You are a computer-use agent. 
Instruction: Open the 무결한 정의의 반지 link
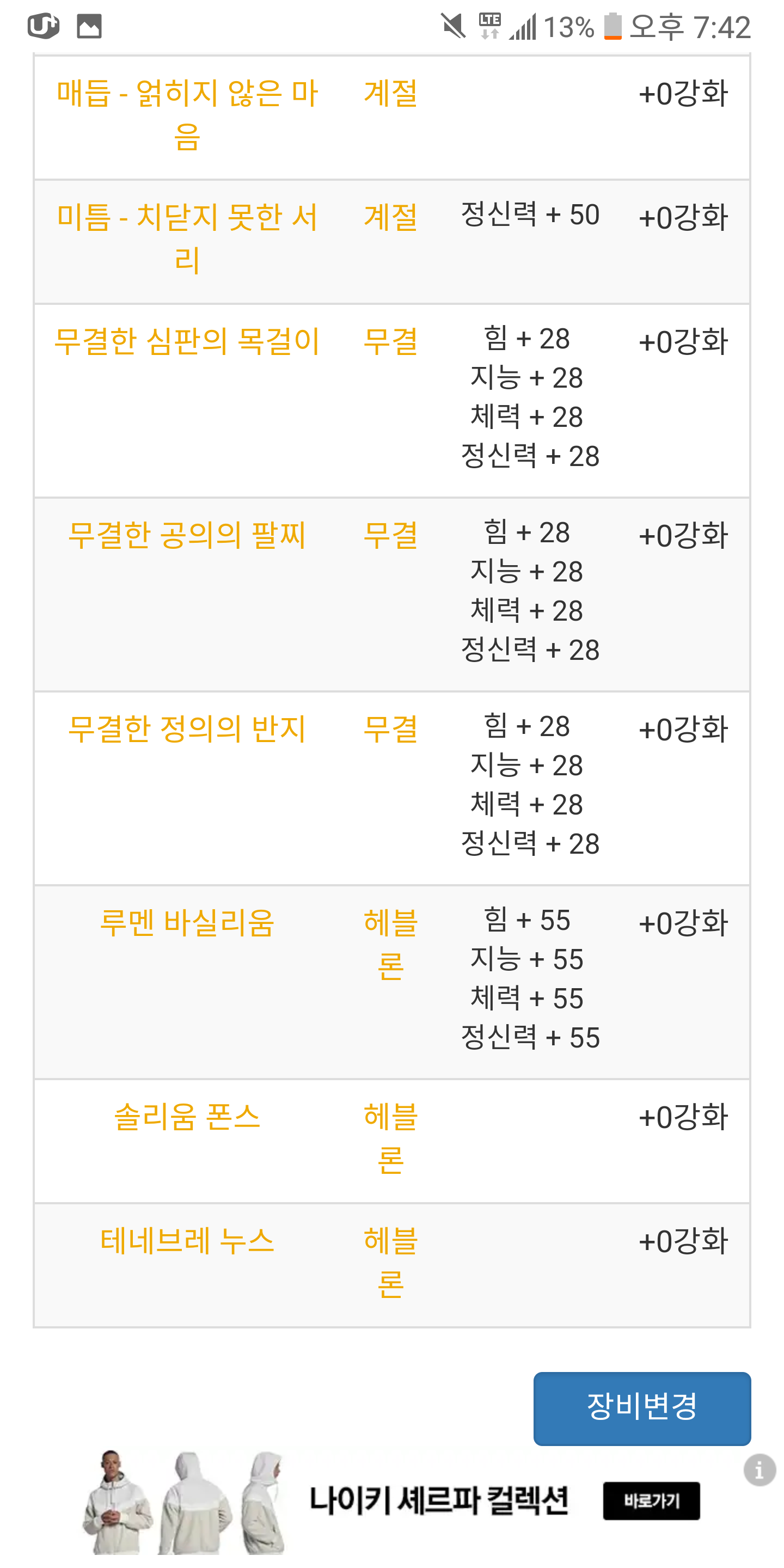(x=187, y=729)
